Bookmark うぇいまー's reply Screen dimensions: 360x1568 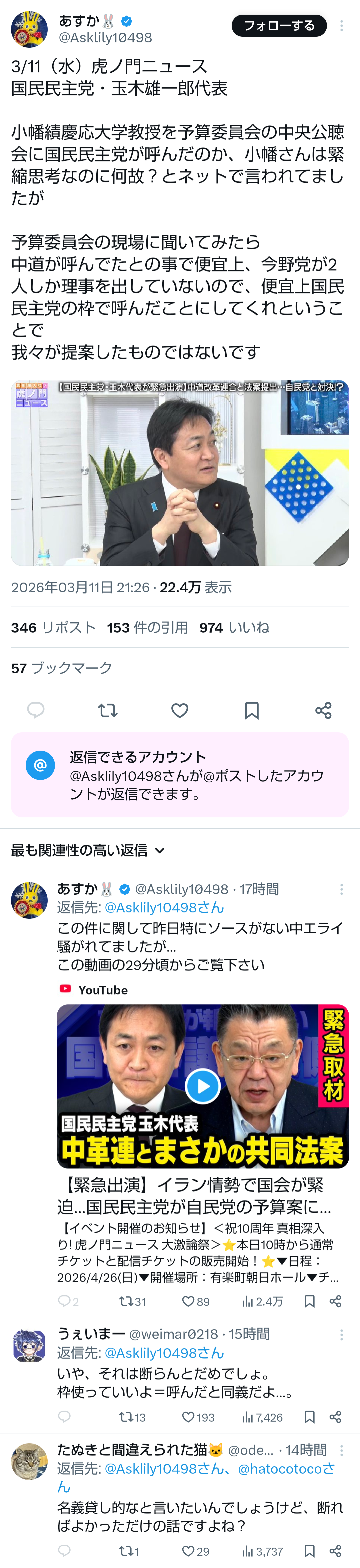coord(309,1417)
